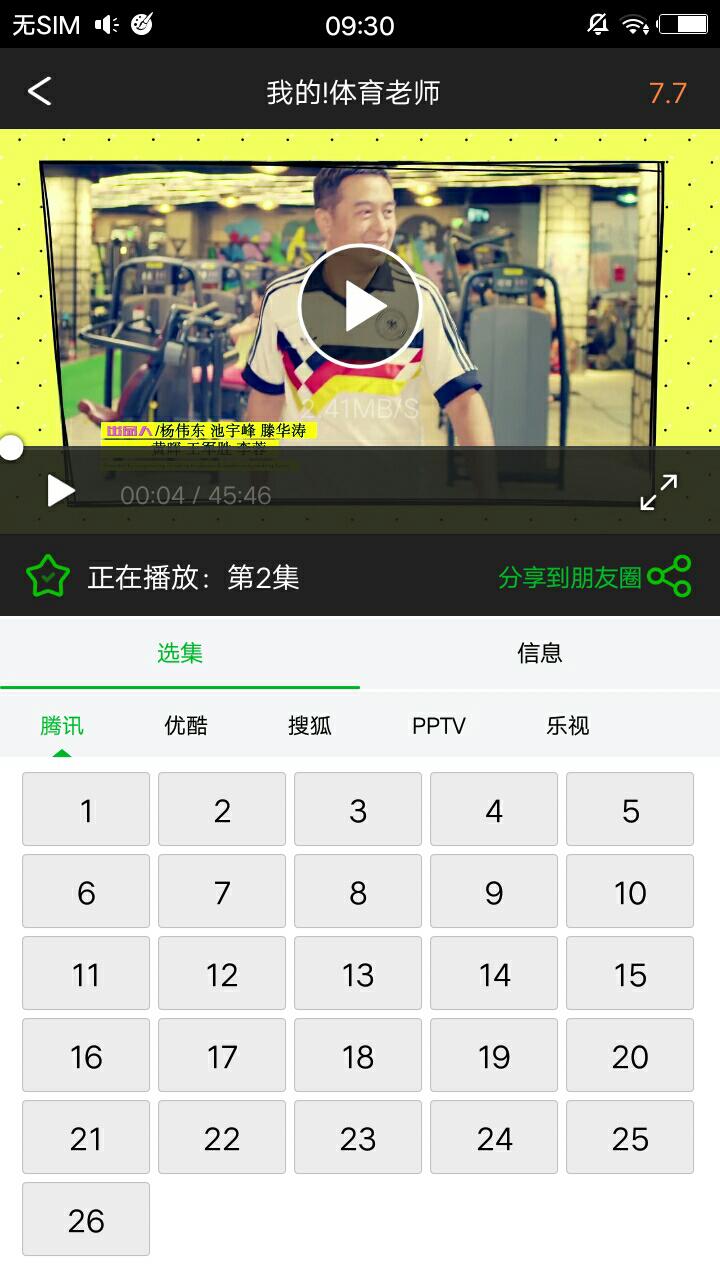Image resolution: width=720 pixels, height=1280 pixels.
Task: Play the final episode 26
Action: click(x=86, y=1220)
